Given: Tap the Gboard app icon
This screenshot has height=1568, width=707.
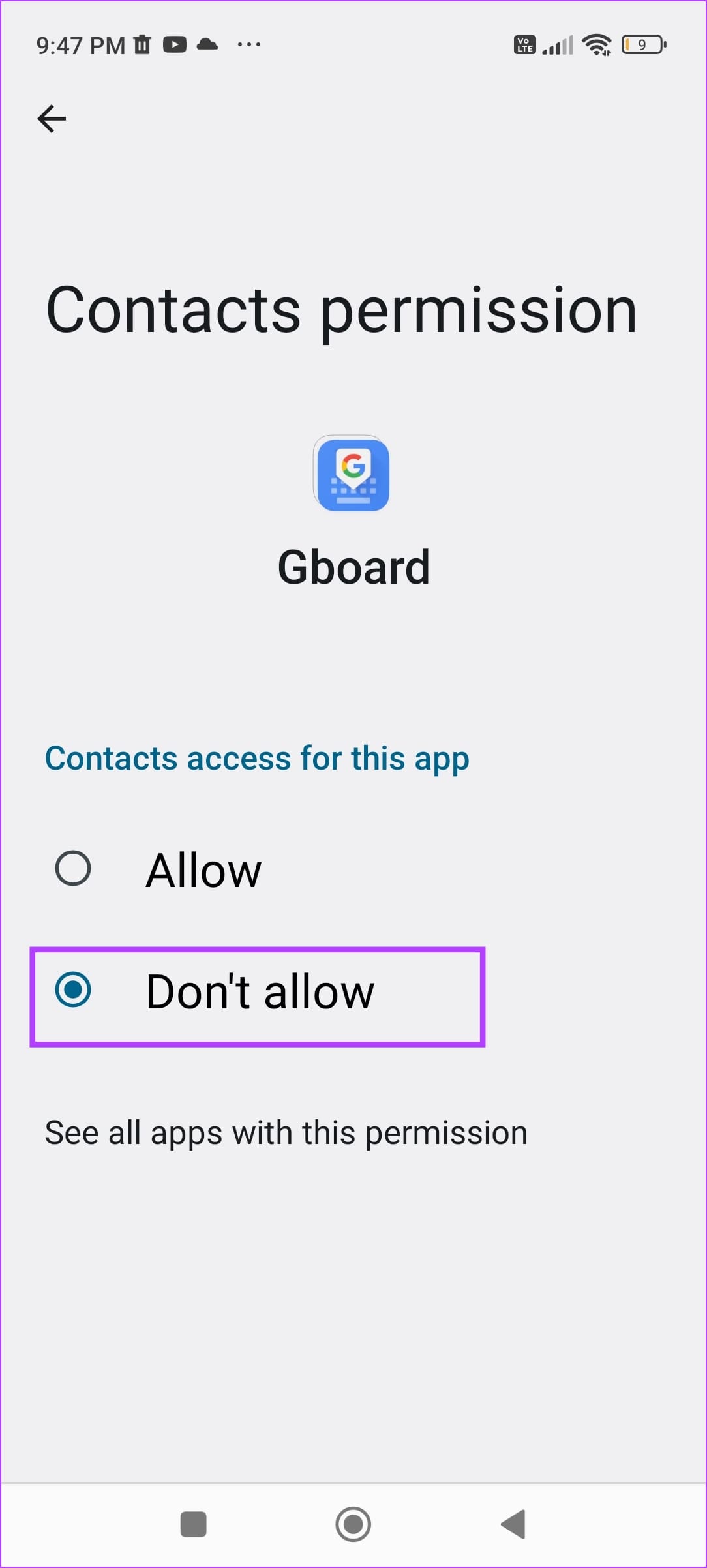Looking at the screenshot, I should click(352, 474).
